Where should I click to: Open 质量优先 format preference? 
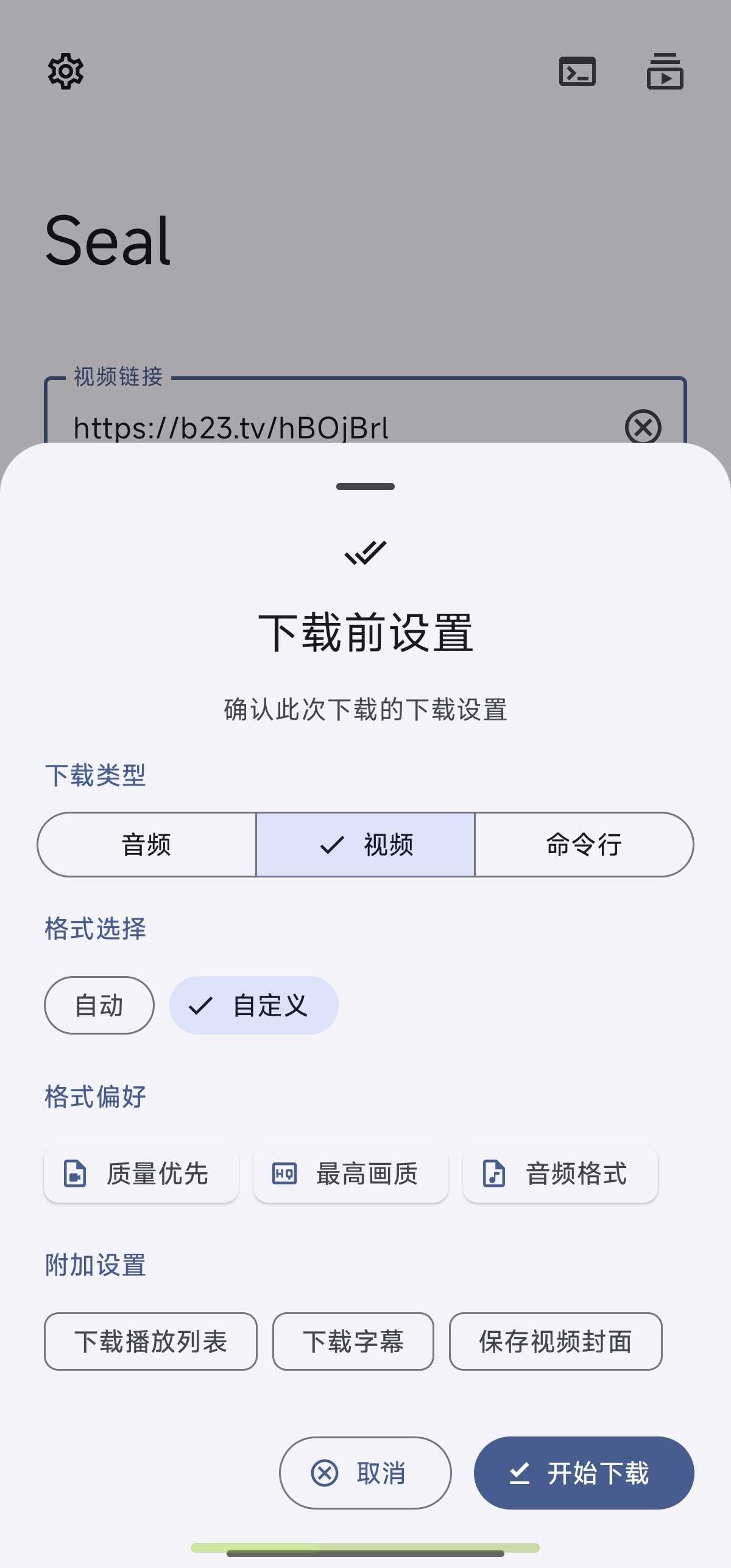(141, 1173)
